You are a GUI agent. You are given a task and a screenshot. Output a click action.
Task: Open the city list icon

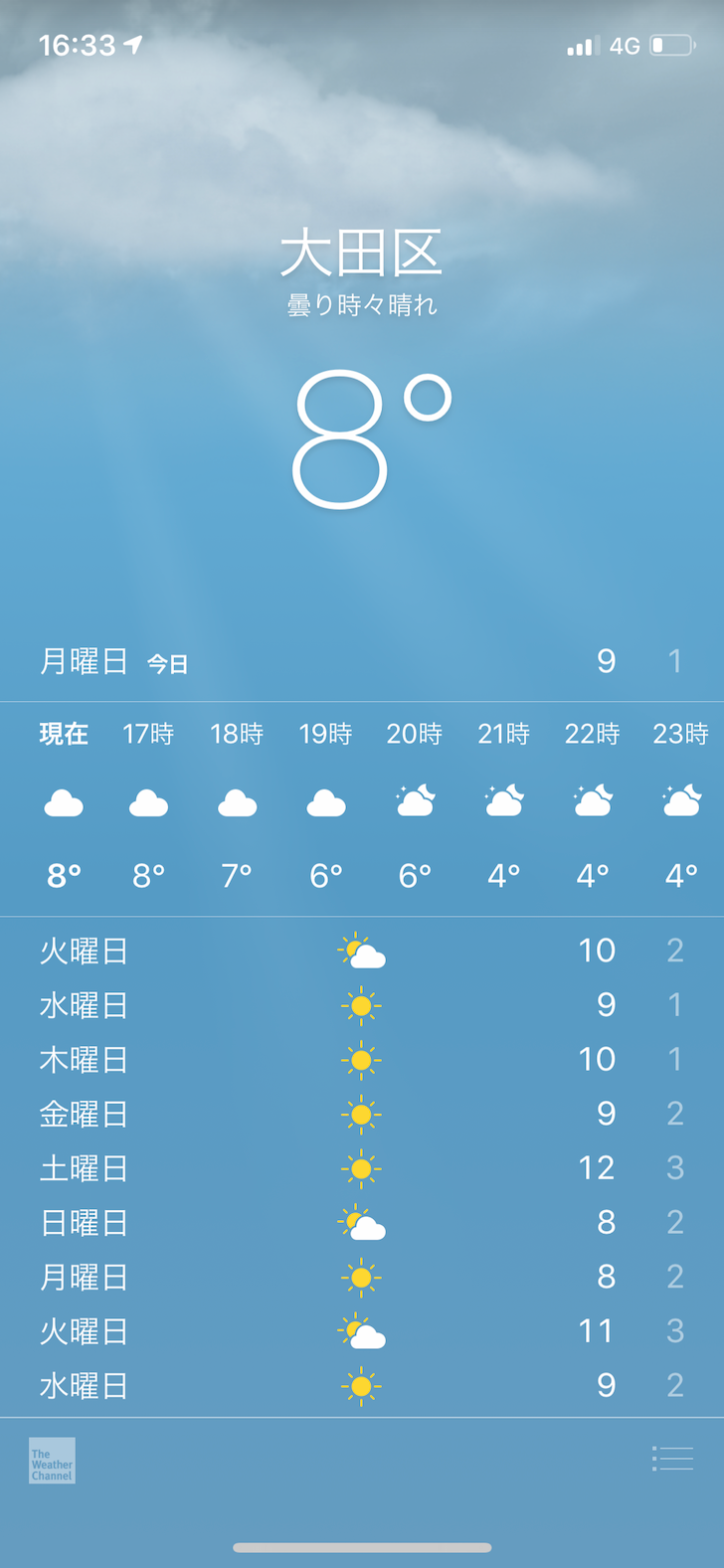[x=672, y=1459]
